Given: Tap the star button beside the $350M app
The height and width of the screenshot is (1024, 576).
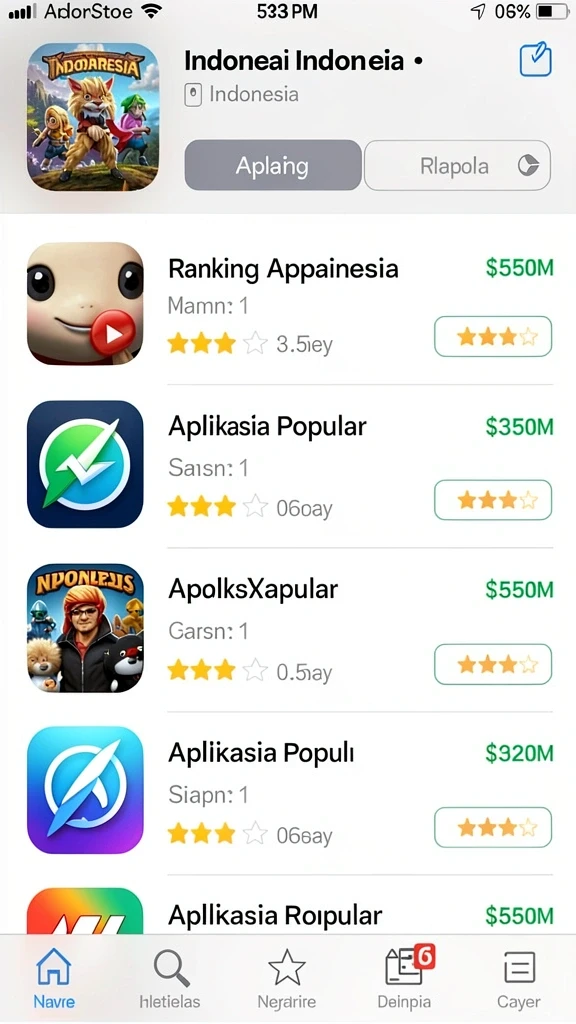Looking at the screenshot, I should pyautogui.click(x=493, y=500).
